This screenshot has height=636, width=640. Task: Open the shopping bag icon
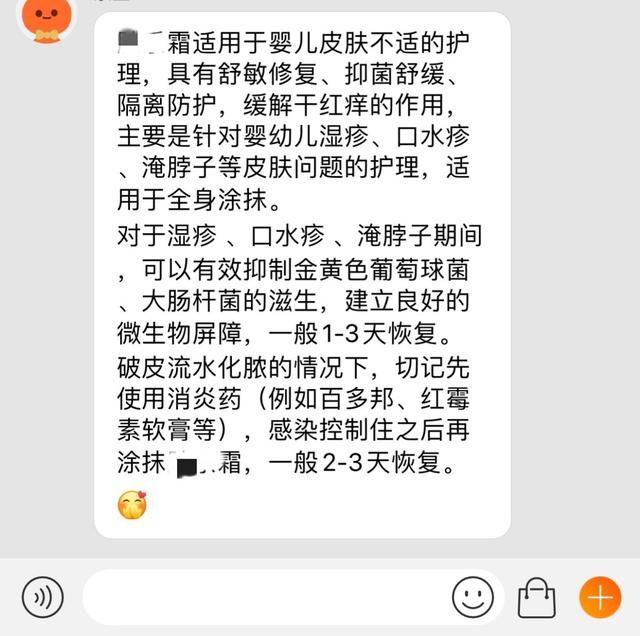pos(536,598)
